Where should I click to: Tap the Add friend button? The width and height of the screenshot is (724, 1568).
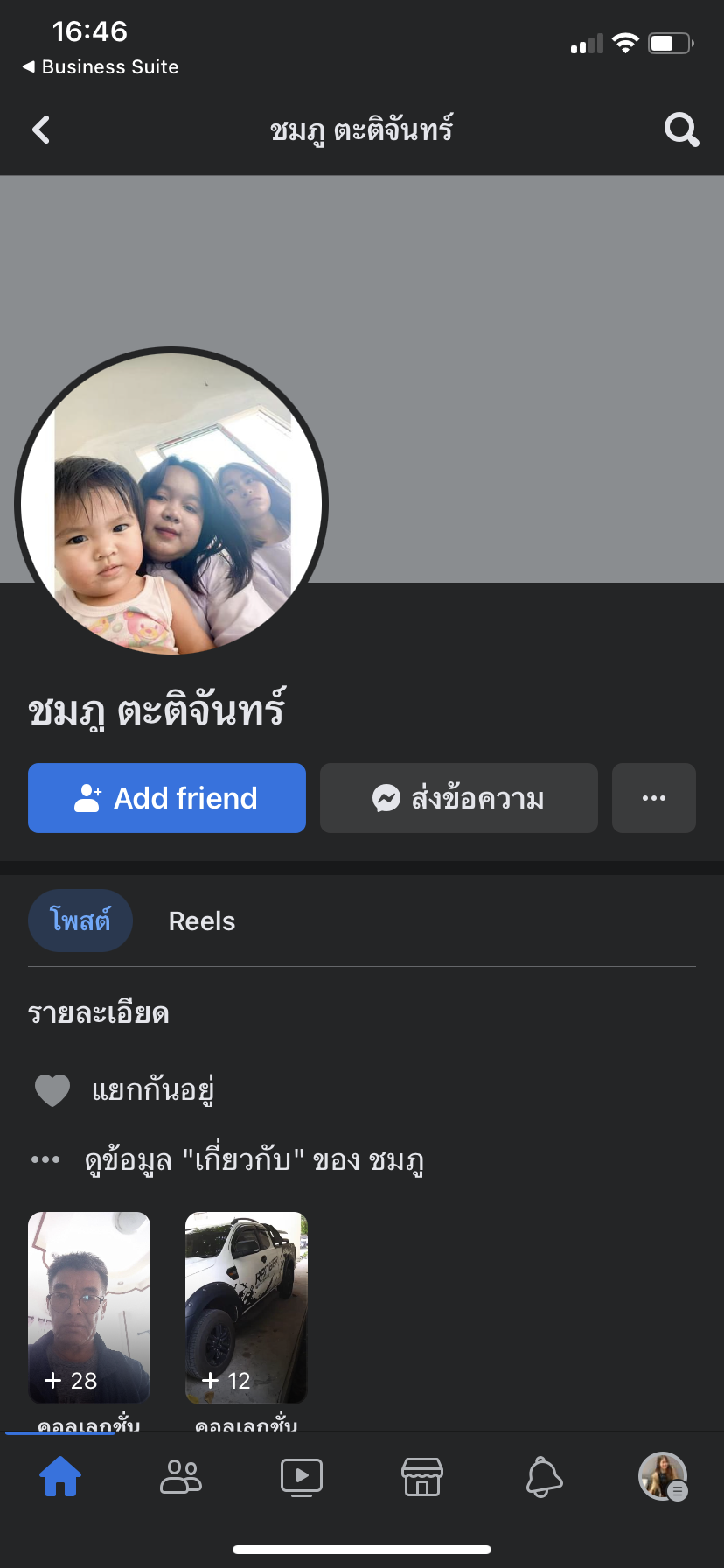pyautogui.click(x=167, y=798)
